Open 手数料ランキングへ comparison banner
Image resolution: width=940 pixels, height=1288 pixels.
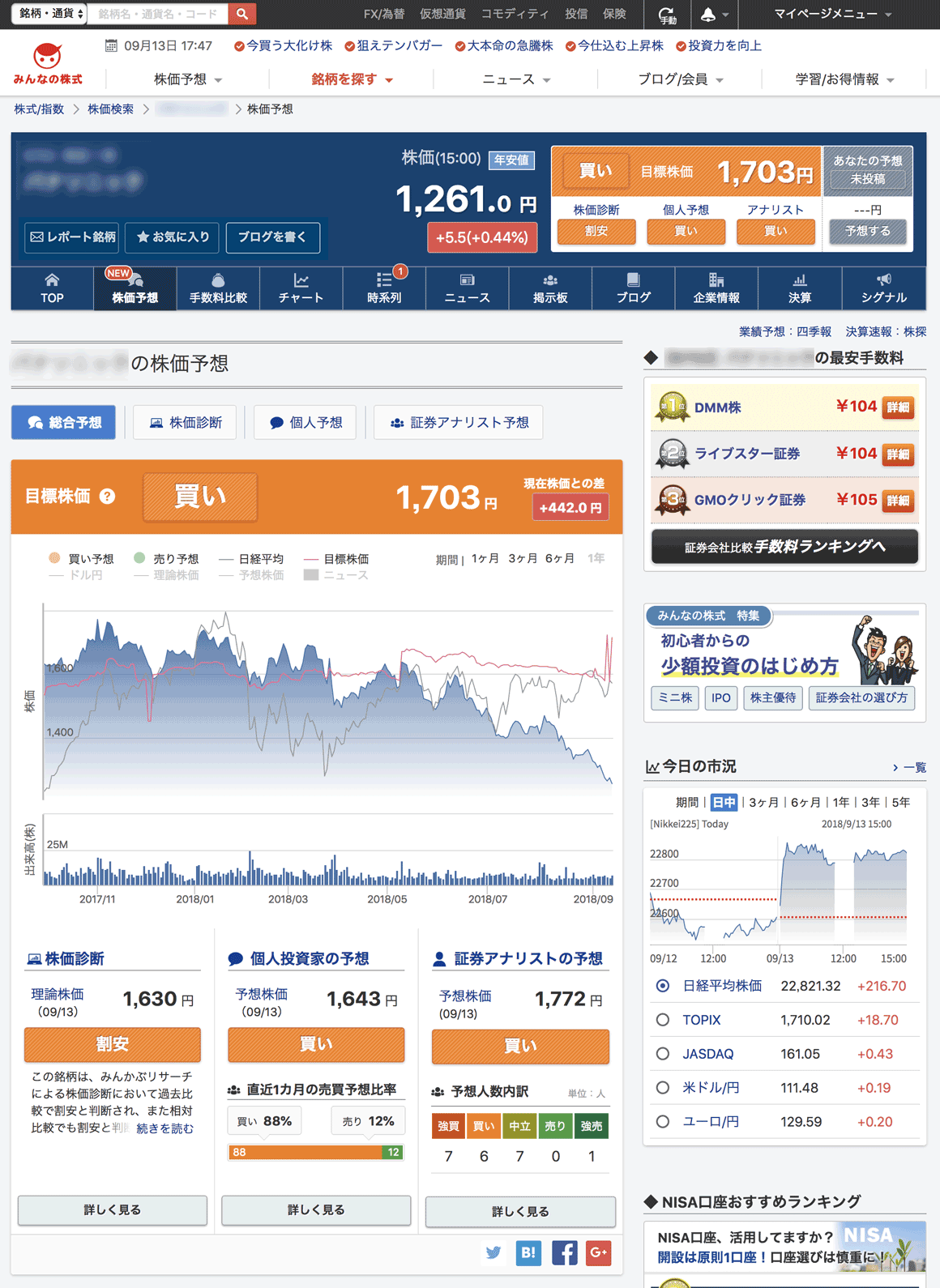tap(784, 547)
